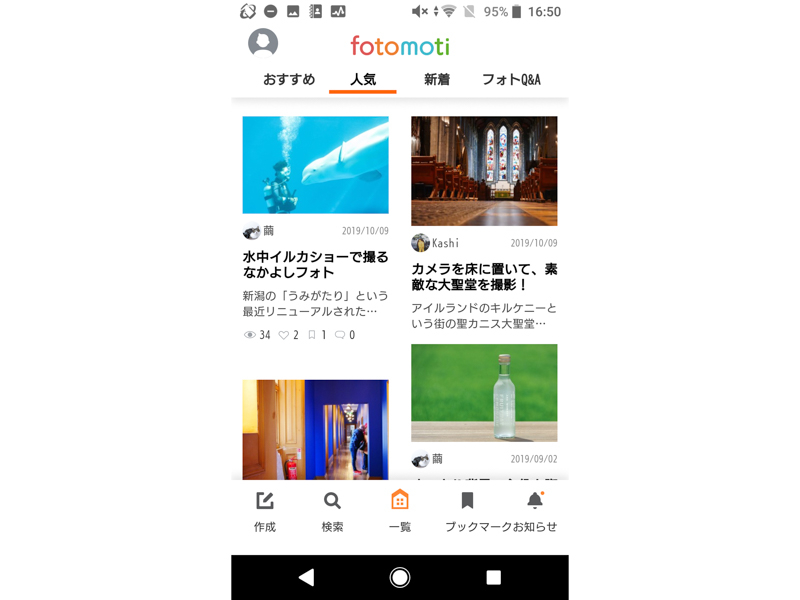Select the 人気 tab
The height and width of the screenshot is (600, 800).
tap(363, 79)
